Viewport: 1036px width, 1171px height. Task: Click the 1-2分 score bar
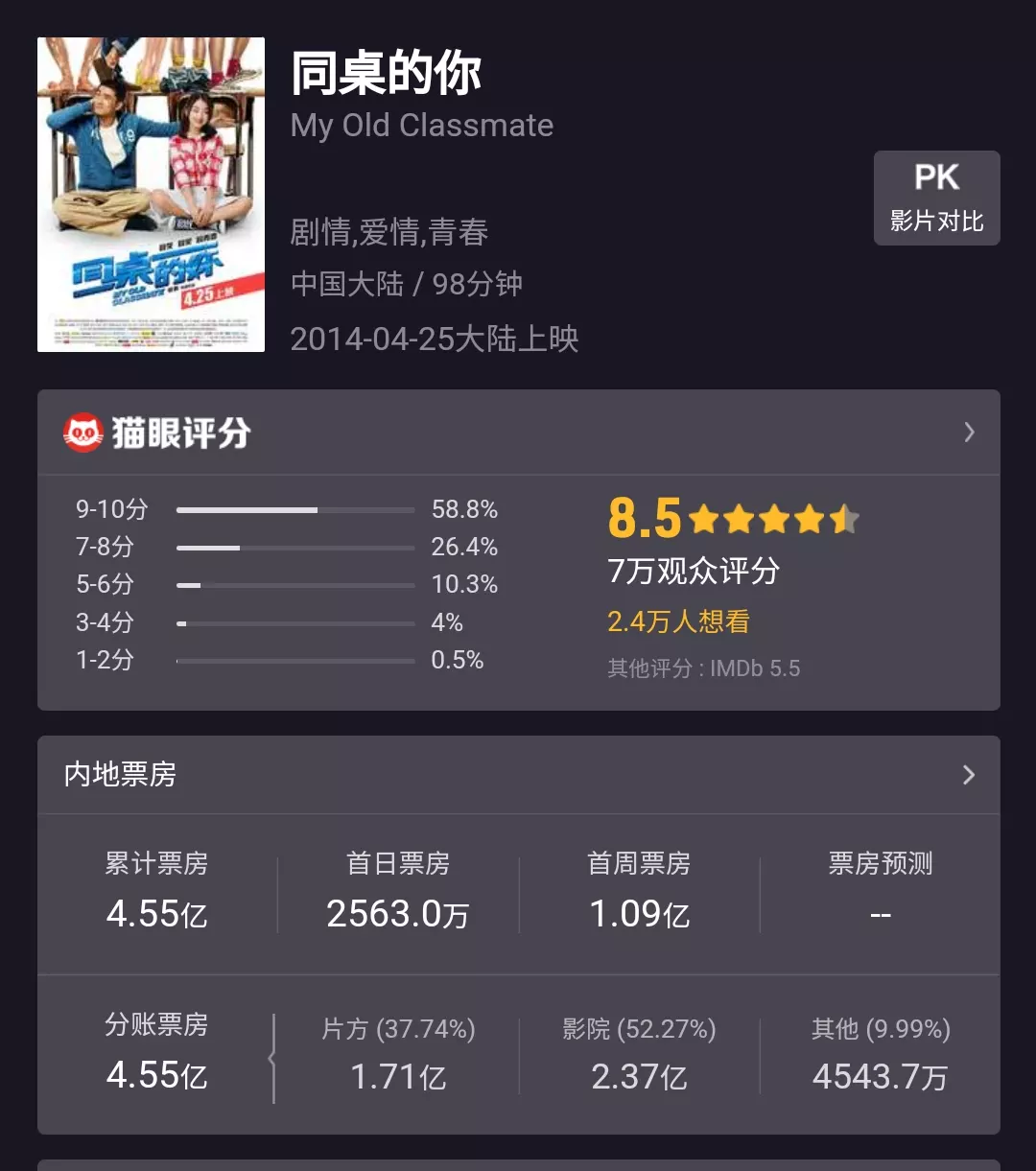(294, 660)
